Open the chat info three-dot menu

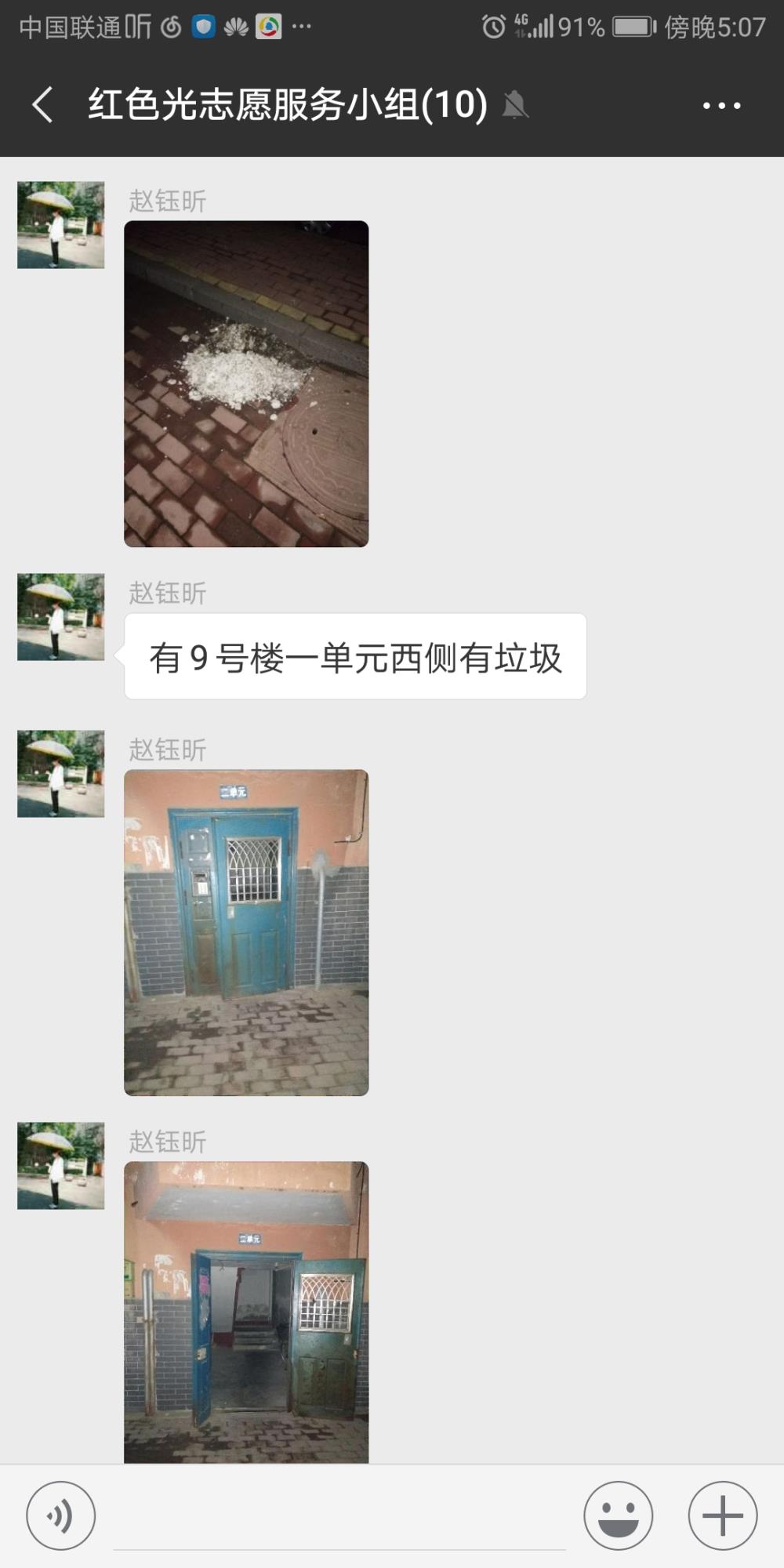[721, 105]
